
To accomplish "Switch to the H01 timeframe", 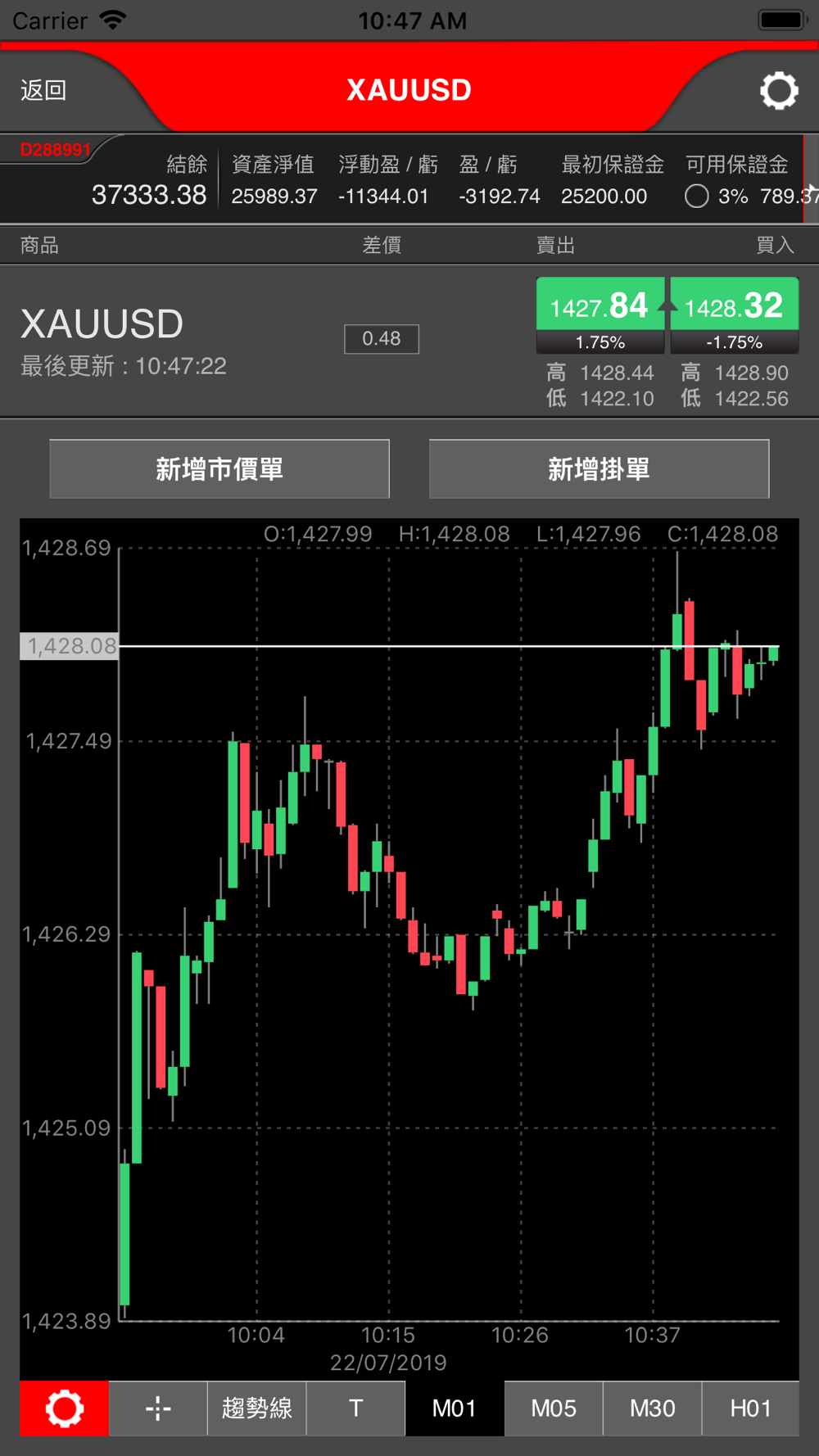I will pos(751,1409).
